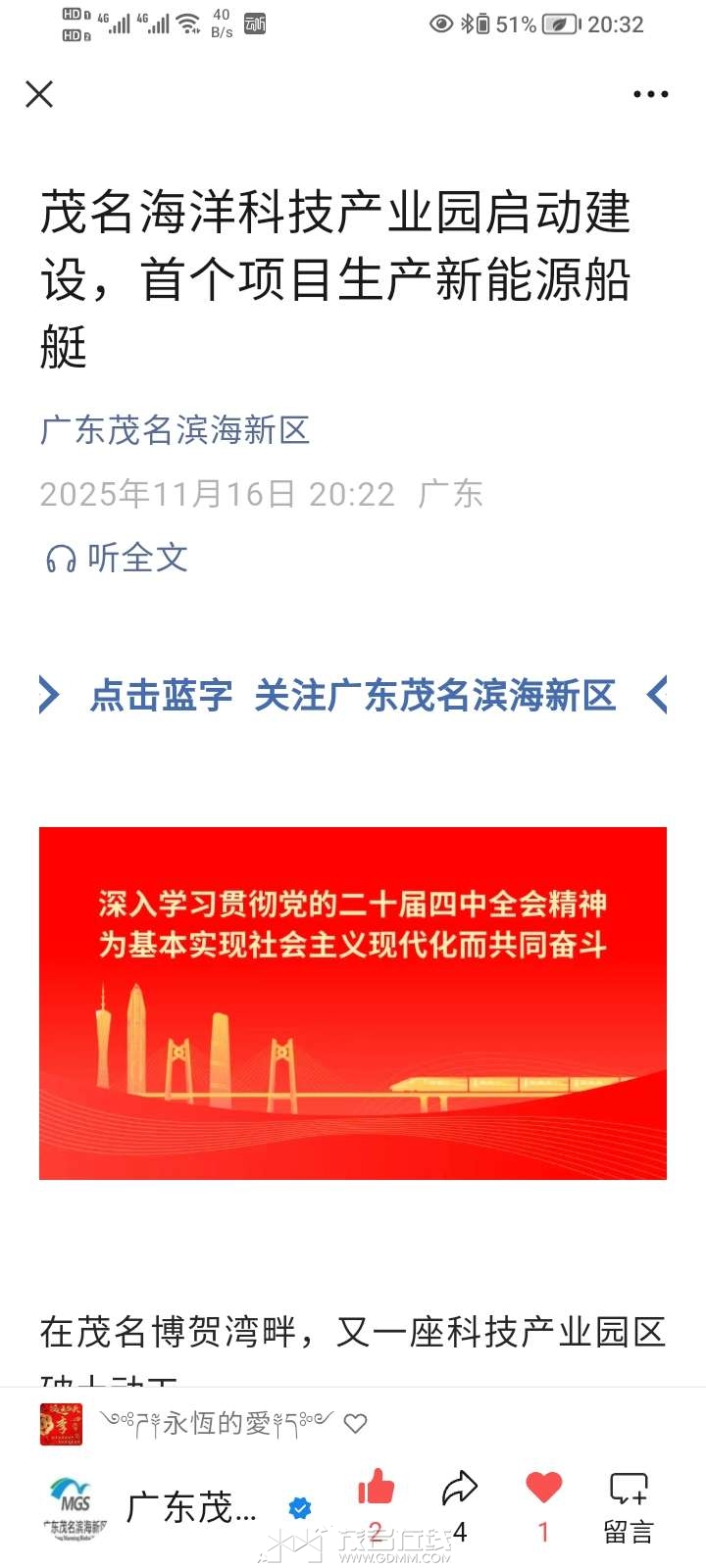Tap the heart outline next to 永恆的愛
Image resolution: width=706 pixels, height=1568 pixels.
click(356, 1423)
